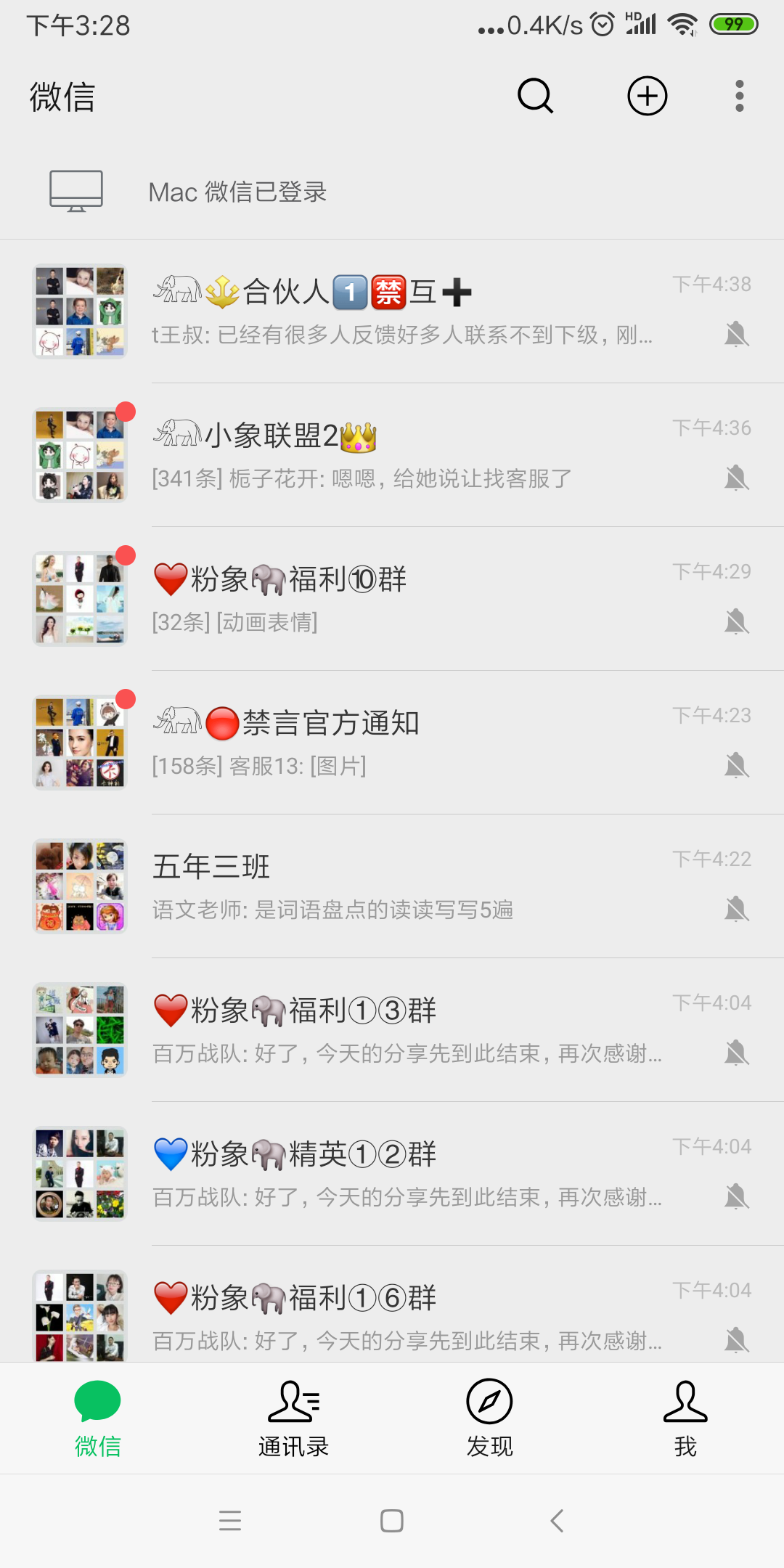The height and width of the screenshot is (1568, 784).
Task: Select the 微信 tab
Action: tap(97, 1418)
